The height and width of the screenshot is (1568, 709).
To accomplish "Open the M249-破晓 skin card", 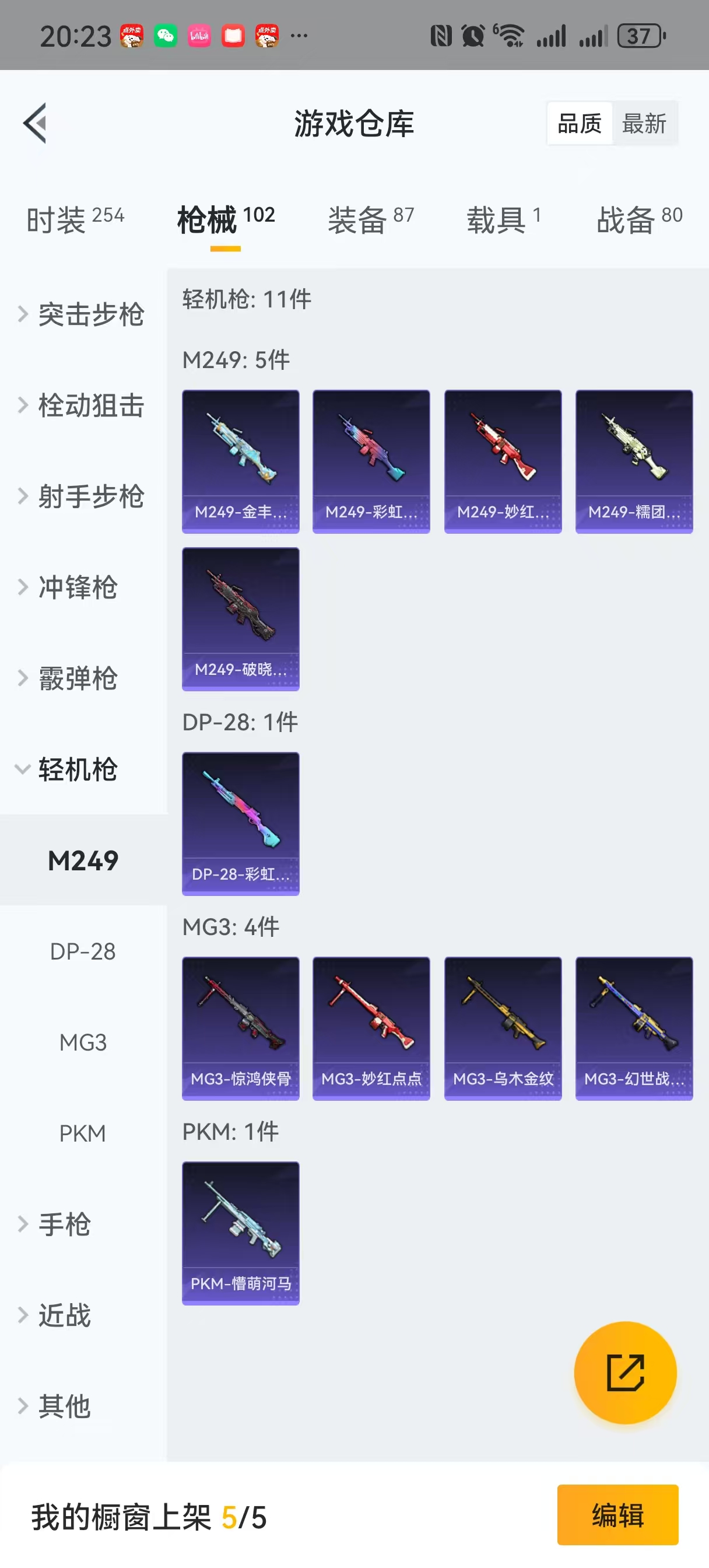I will [x=240, y=619].
